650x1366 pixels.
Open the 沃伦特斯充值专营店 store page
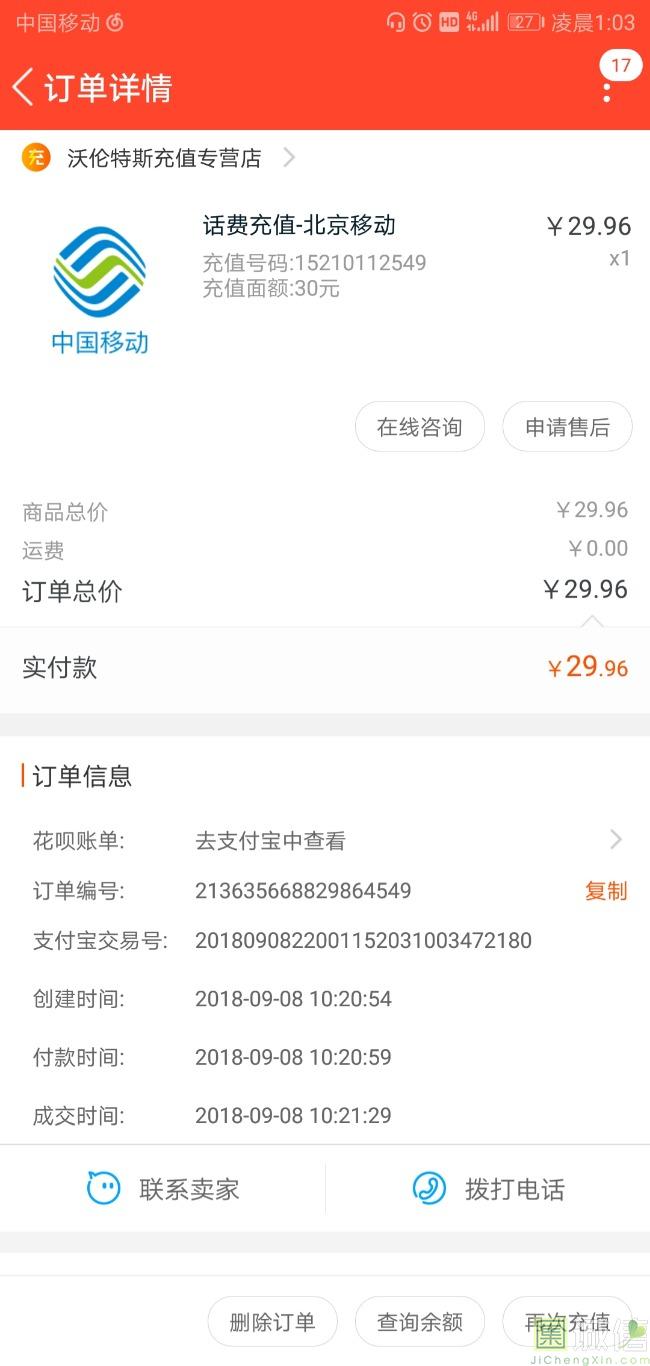click(x=163, y=158)
